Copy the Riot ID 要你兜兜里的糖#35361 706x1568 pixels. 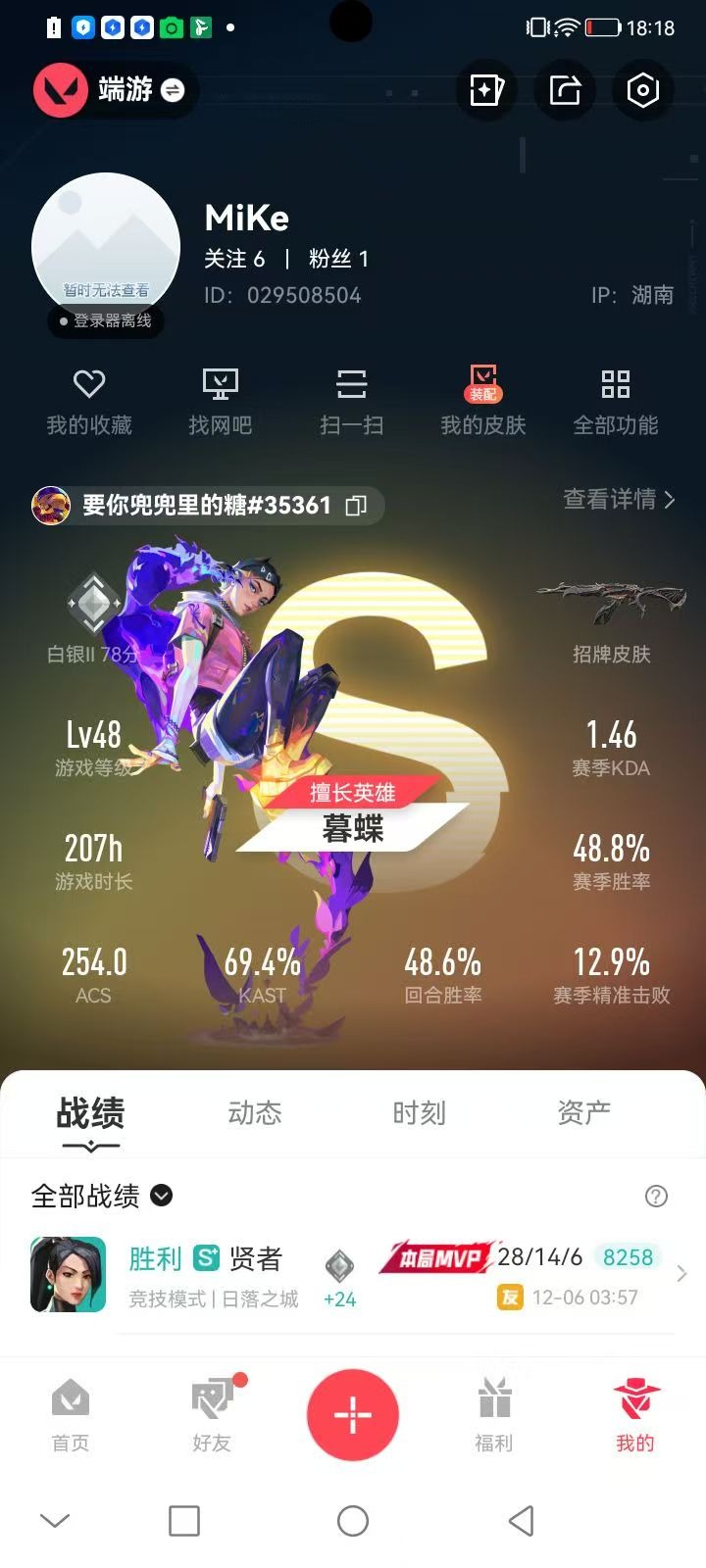tap(357, 505)
